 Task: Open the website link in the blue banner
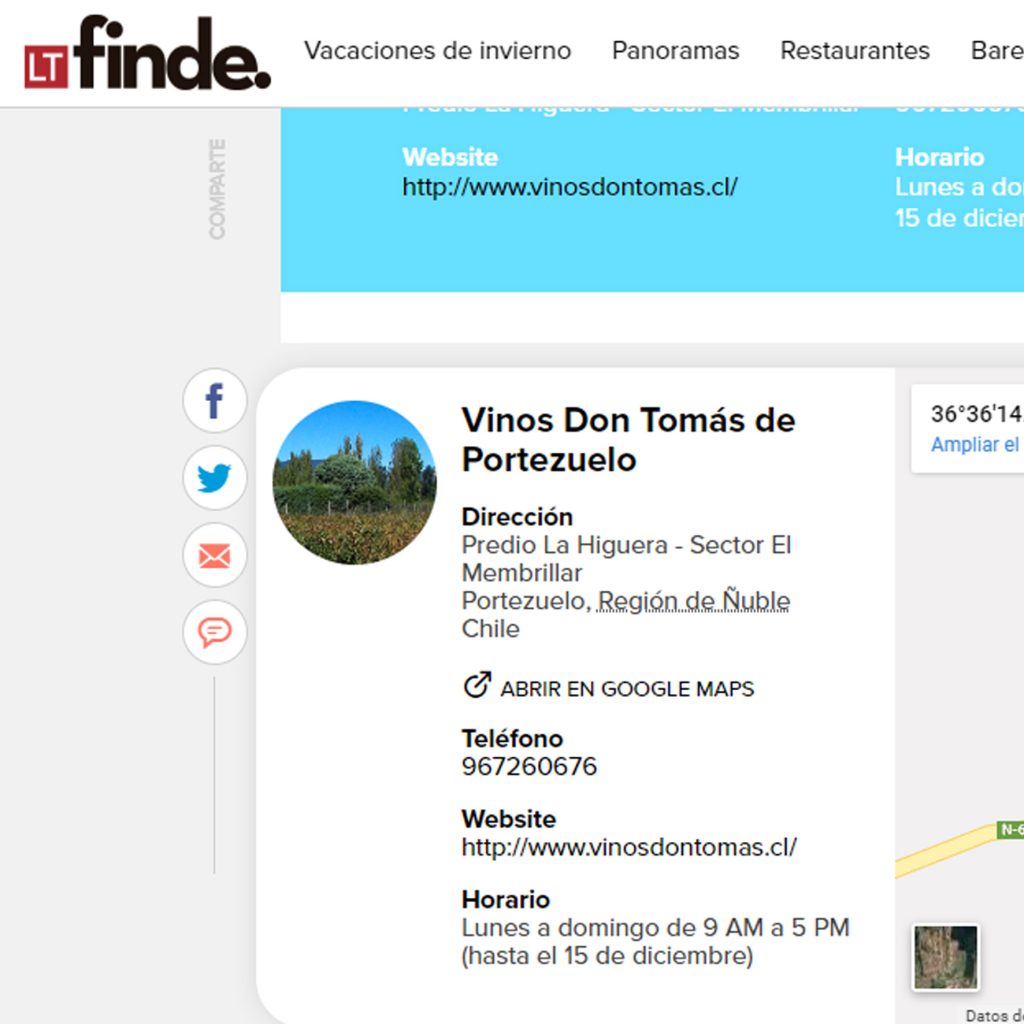pos(569,187)
